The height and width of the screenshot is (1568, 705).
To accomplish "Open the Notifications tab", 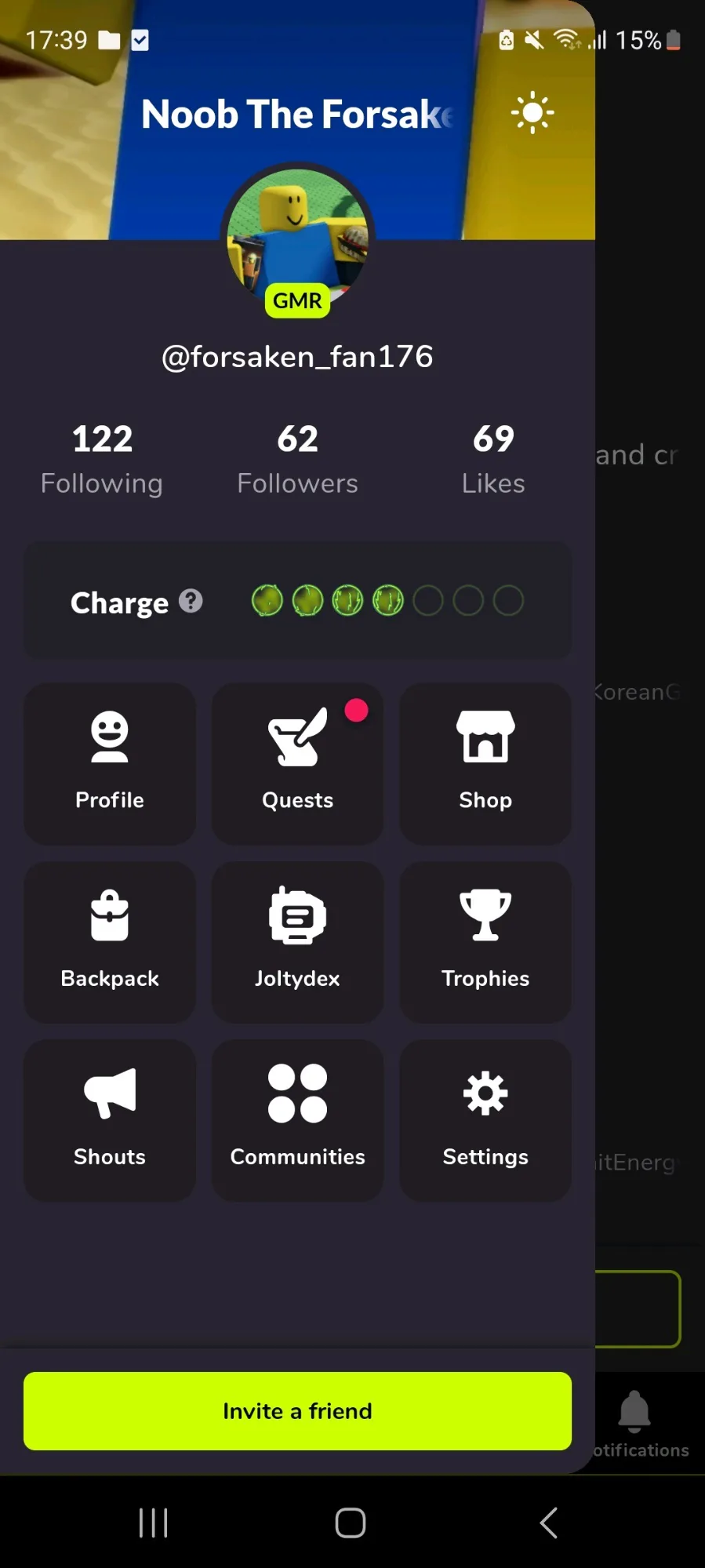I will (637, 1424).
